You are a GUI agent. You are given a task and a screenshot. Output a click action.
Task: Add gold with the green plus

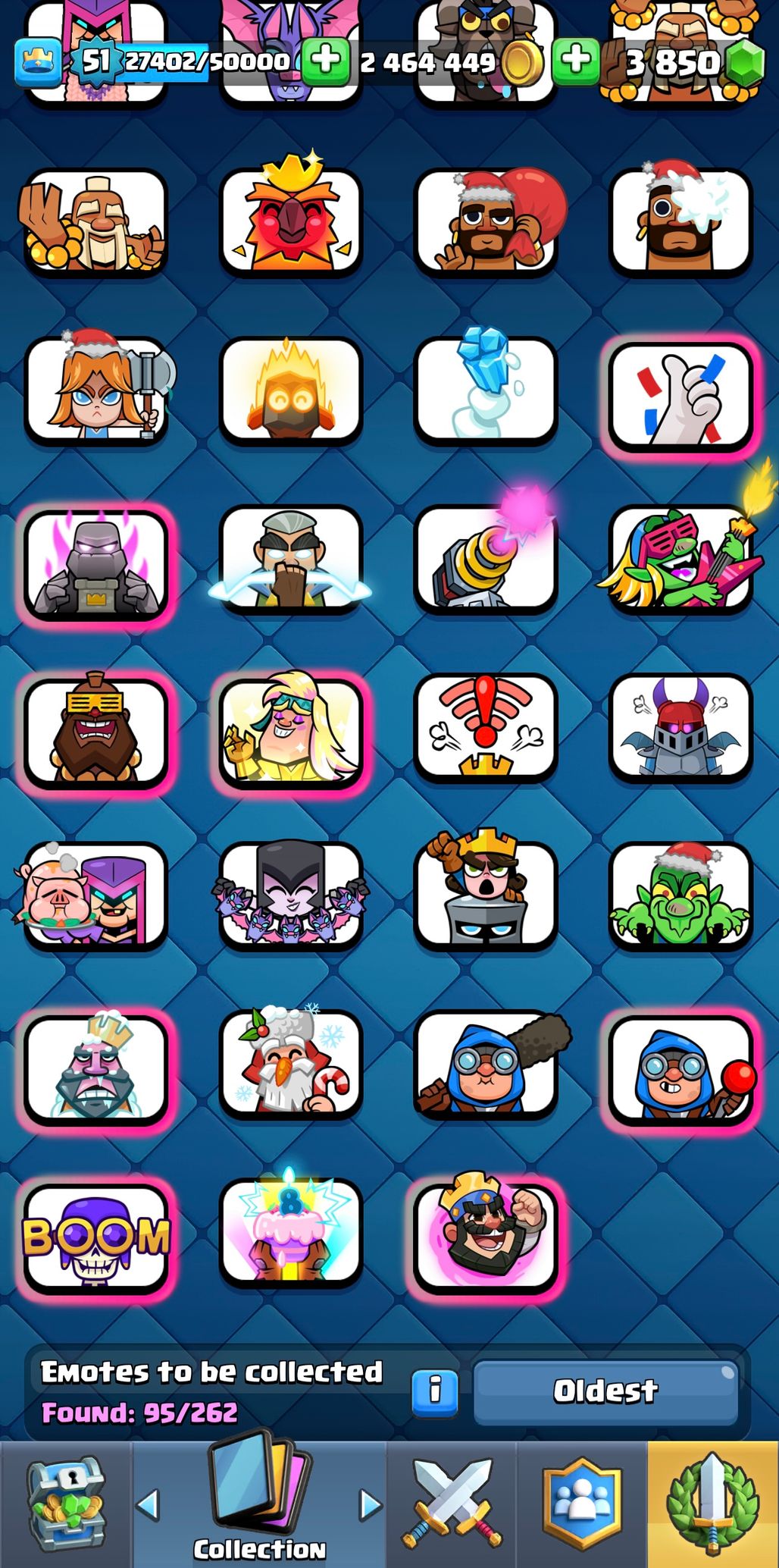point(576,61)
